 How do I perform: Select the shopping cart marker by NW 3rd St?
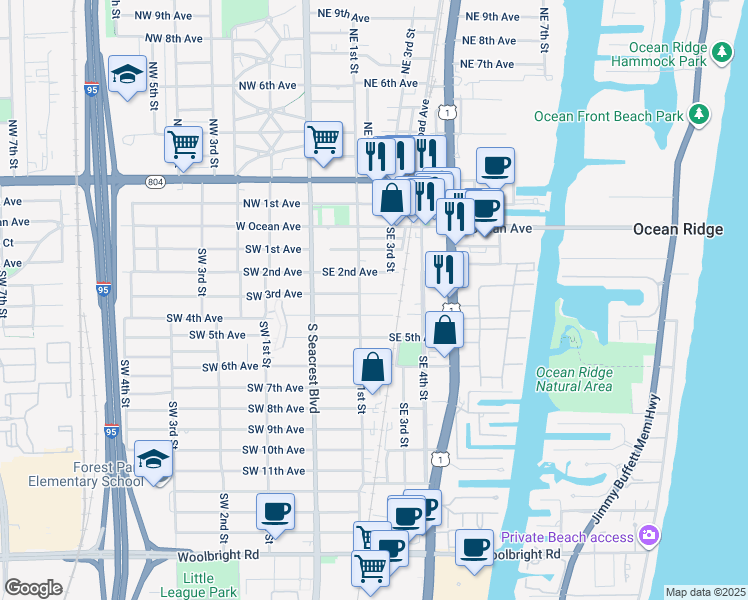(184, 144)
